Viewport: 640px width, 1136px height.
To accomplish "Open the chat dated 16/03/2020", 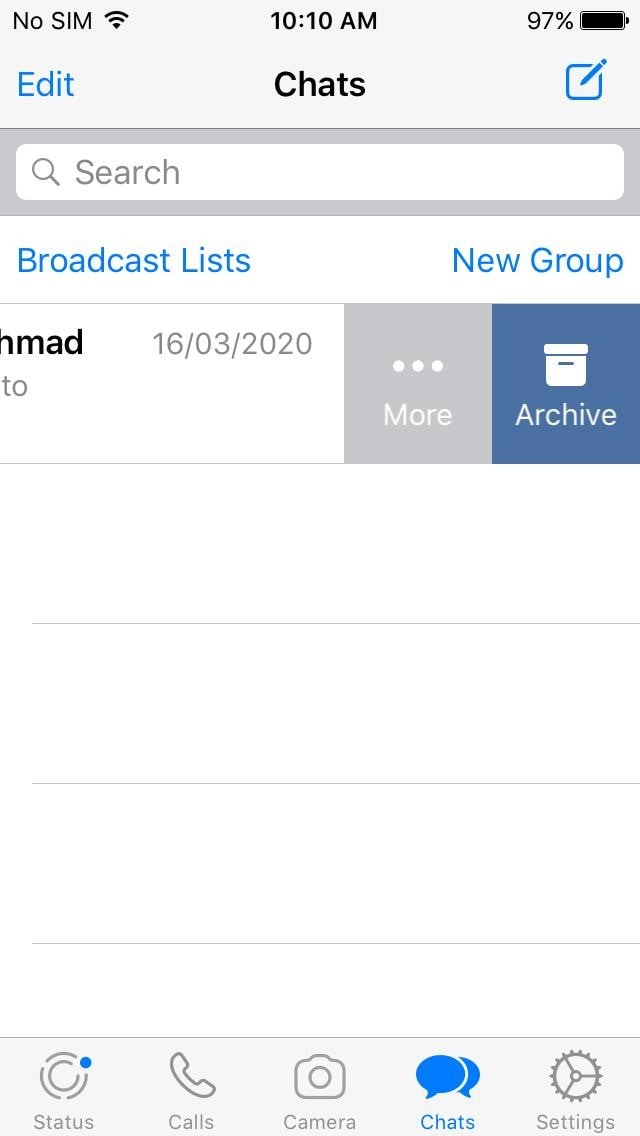I will pyautogui.click(x=170, y=384).
